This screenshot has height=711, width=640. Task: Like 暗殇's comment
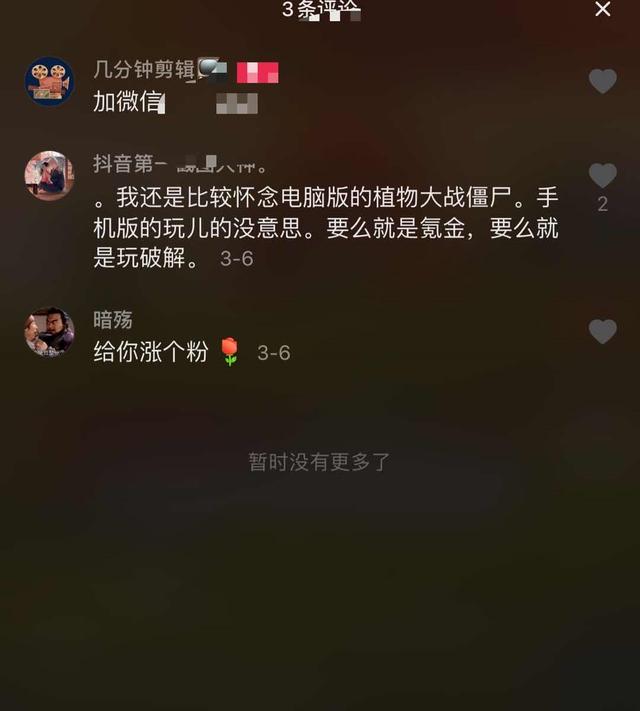[602, 331]
